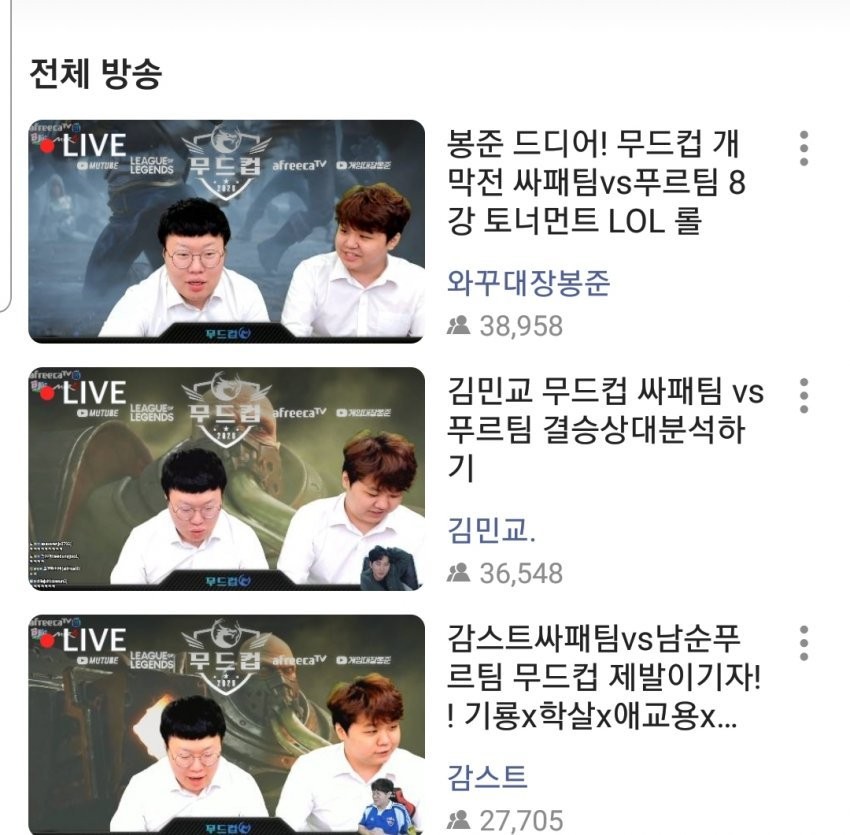Viewport: 850px width, 835px height.
Task: Open the 감스트 channel
Action: (x=487, y=777)
